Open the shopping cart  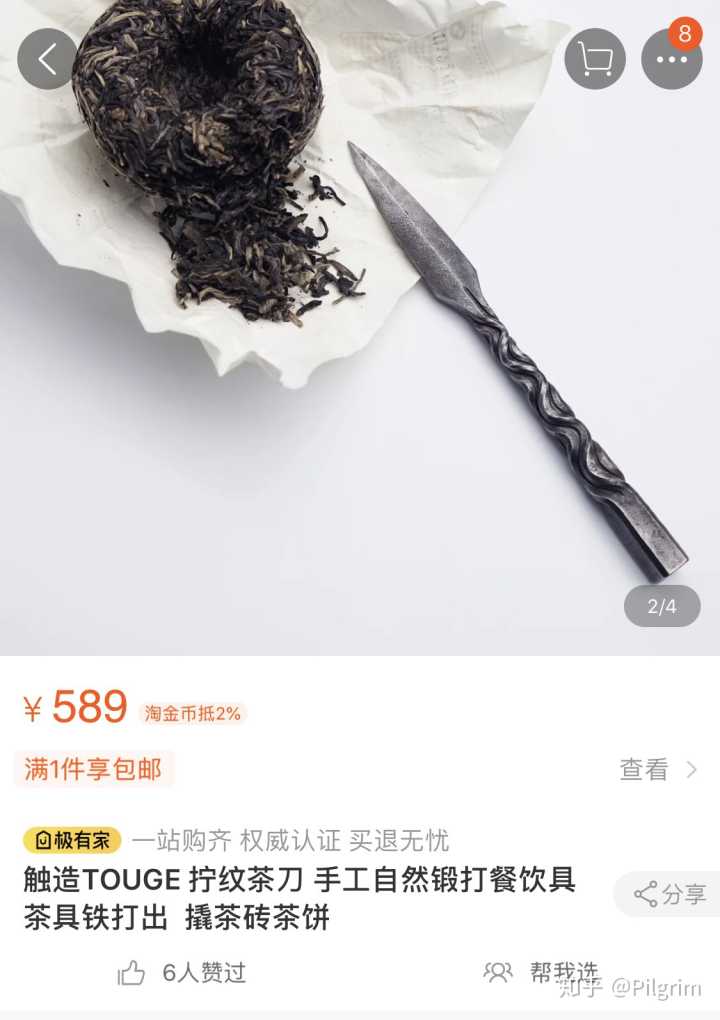point(595,59)
